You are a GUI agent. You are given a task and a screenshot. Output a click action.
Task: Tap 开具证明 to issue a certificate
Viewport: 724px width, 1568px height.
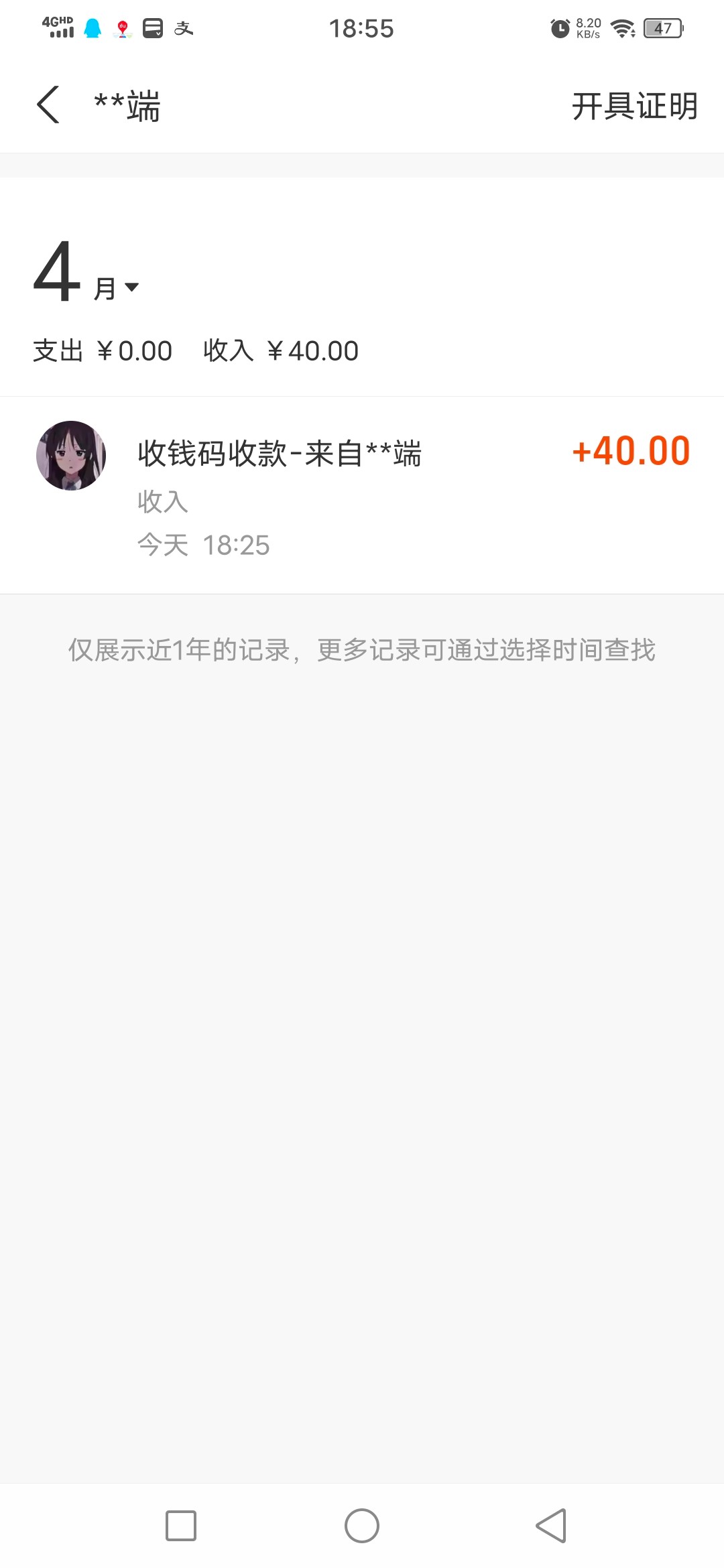point(634,106)
